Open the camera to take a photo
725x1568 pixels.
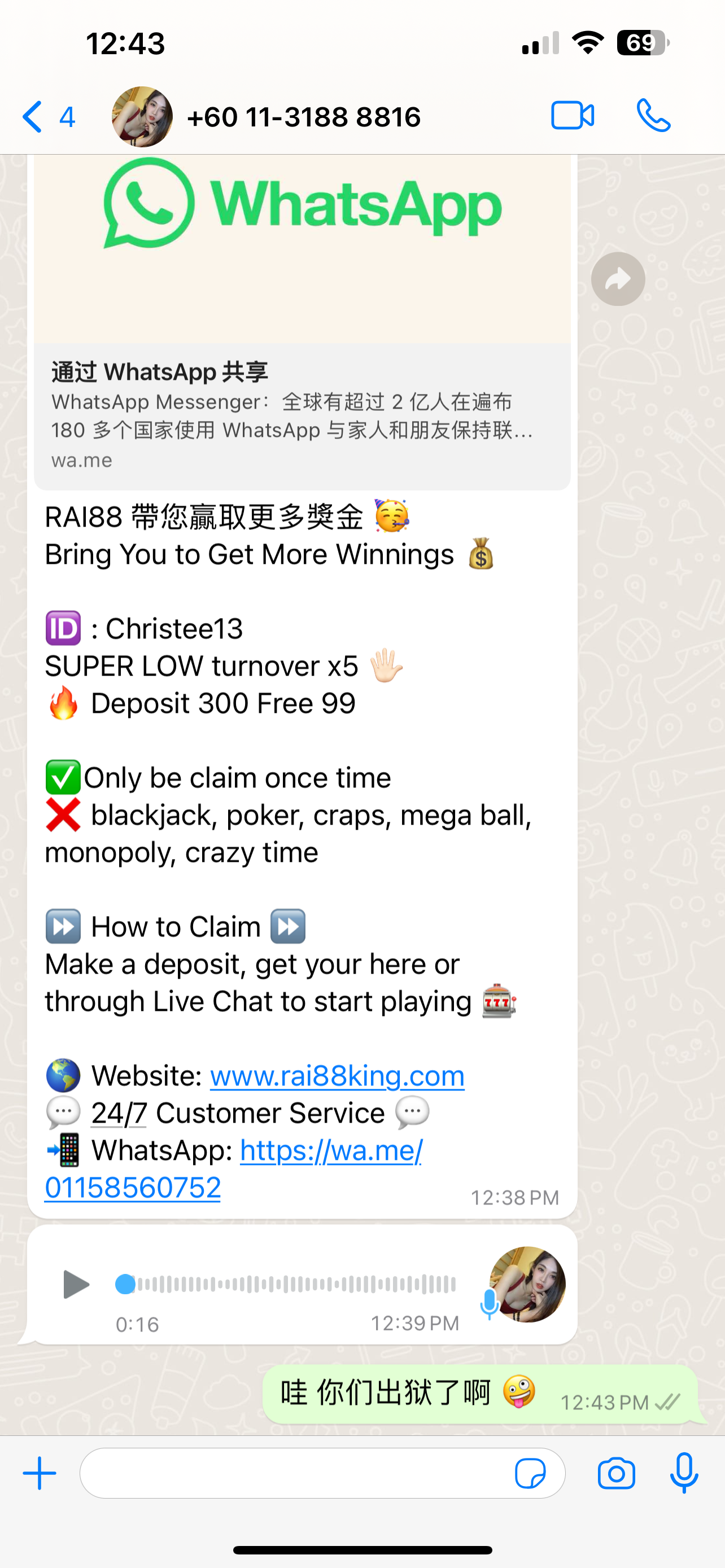pyautogui.click(x=616, y=1473)
